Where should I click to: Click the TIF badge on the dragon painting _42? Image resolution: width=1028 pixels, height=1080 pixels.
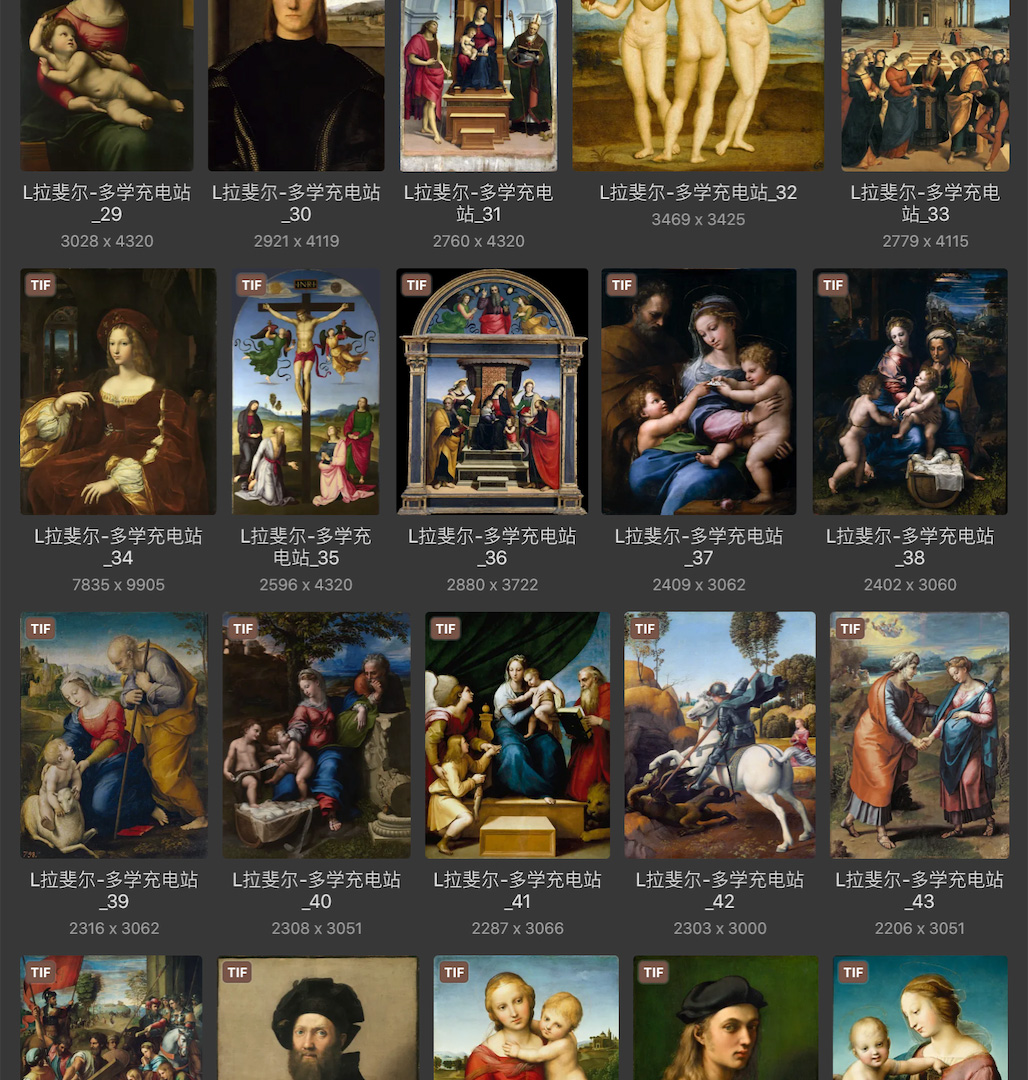coord(644,628)
